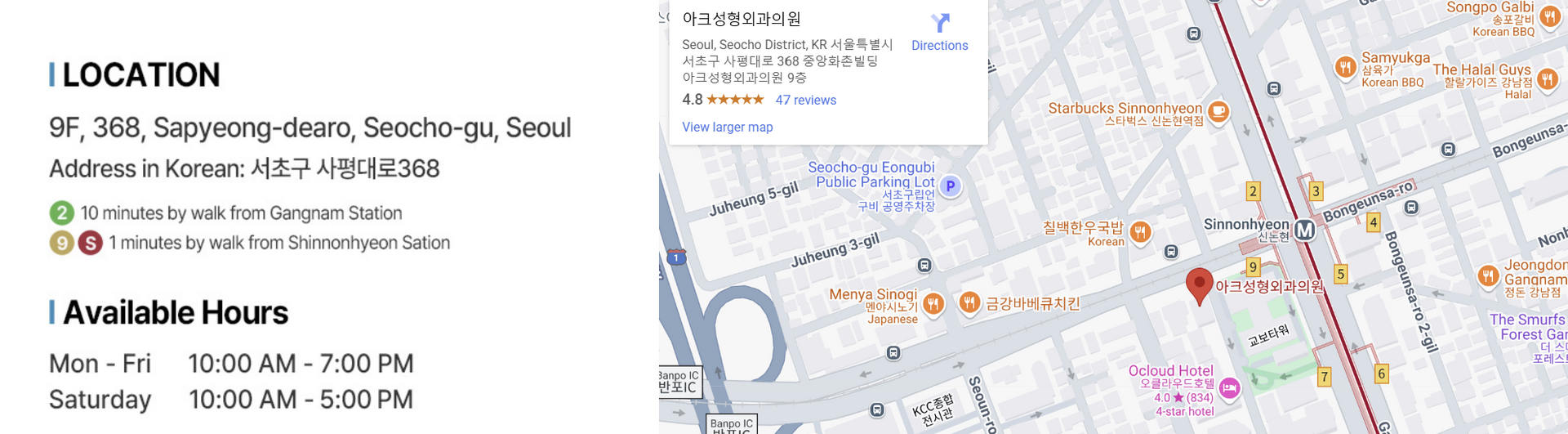
Task: Open the Songpo Galbi restaurant marker
Action: tap(1549, 16)
